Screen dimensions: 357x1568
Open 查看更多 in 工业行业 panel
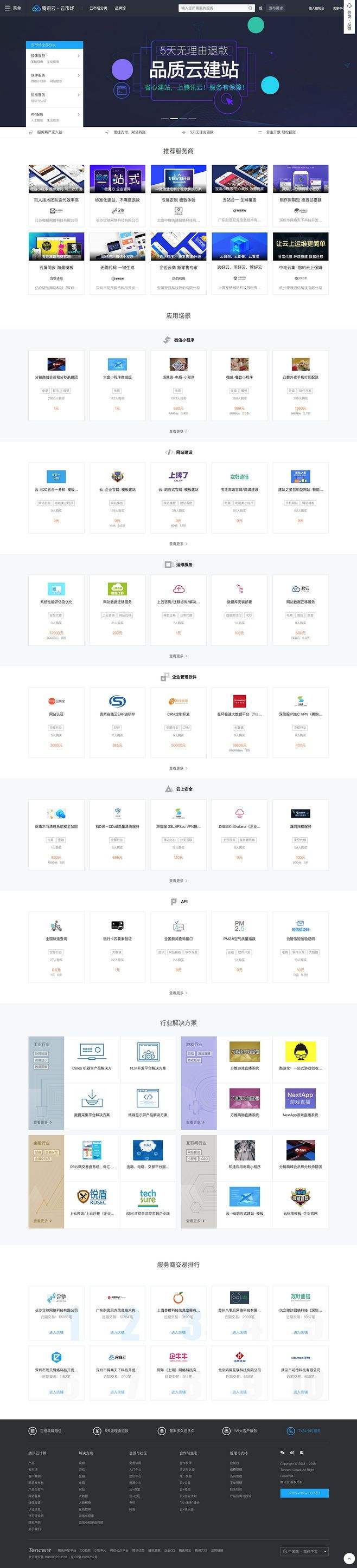pos(42,1123)
